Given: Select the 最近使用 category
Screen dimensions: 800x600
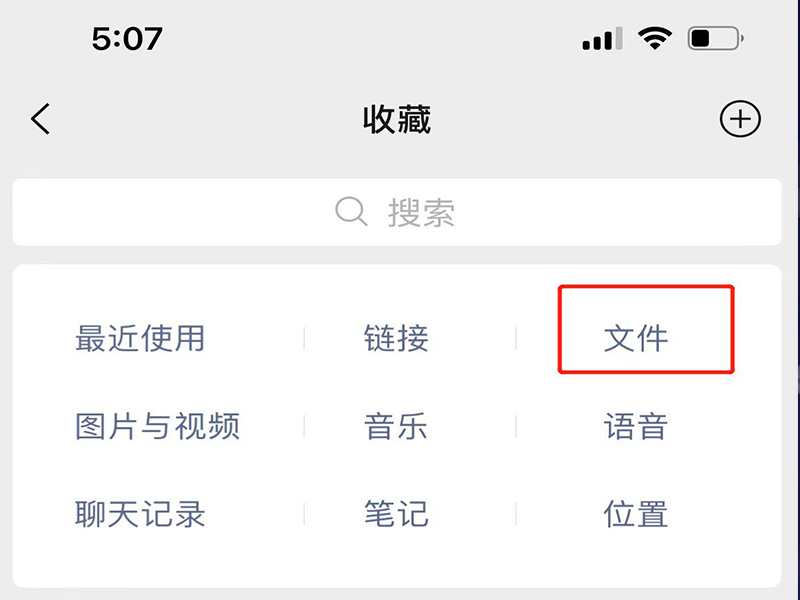Looking at the screenshot, I should (140, 338).
